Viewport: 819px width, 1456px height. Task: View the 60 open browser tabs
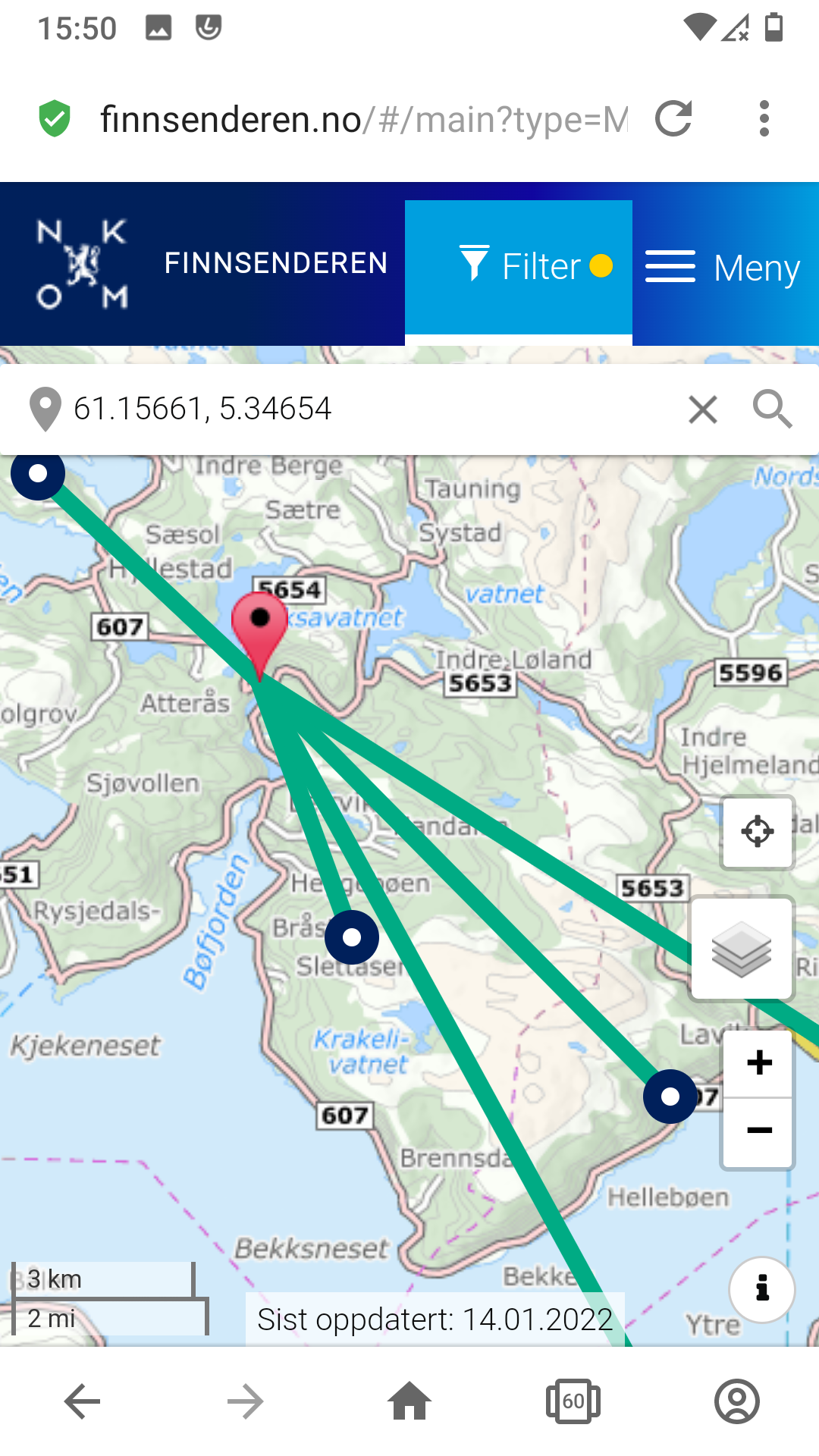[573, 1401]
